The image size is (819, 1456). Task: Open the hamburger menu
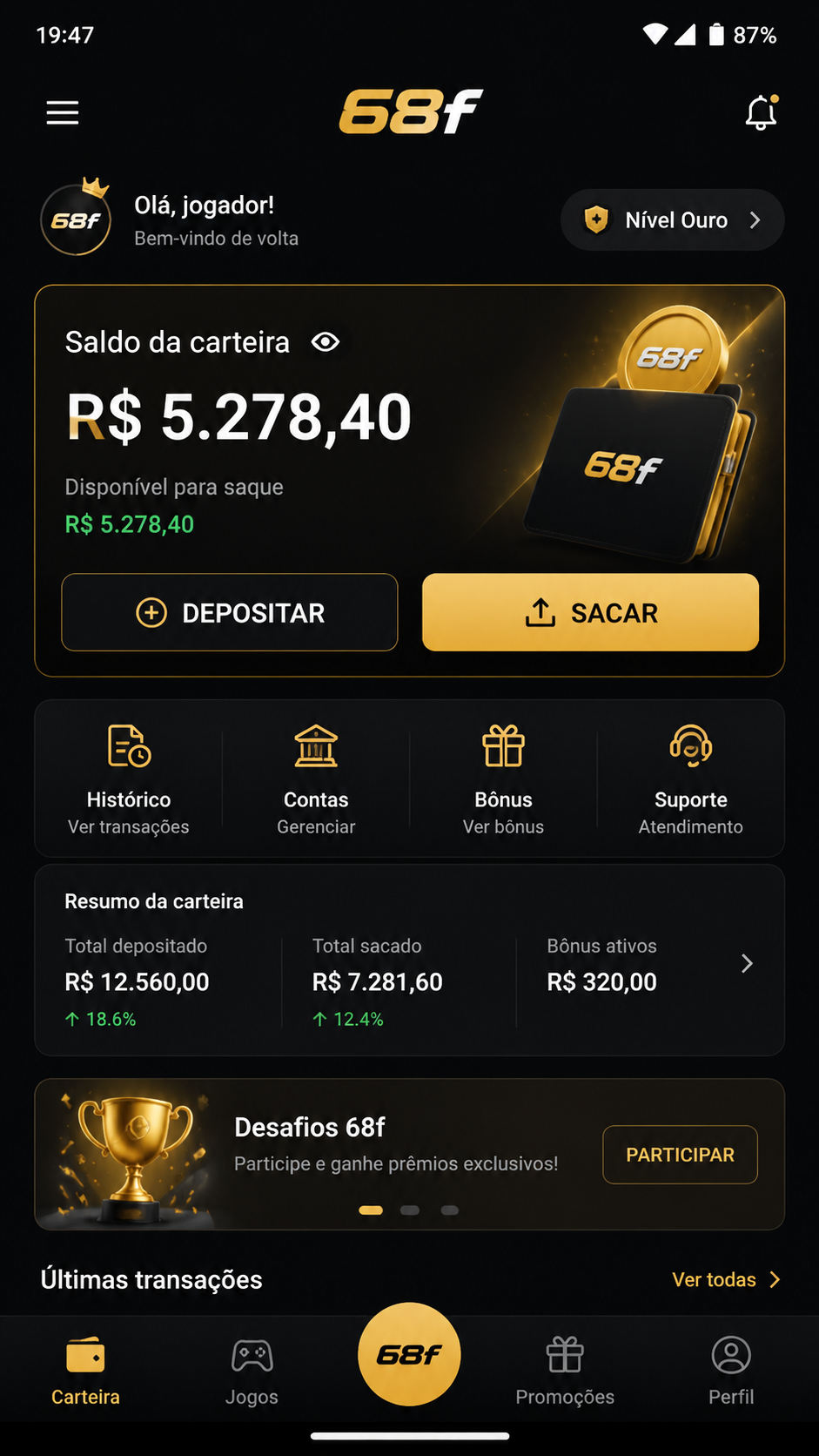(x=63, y=112)
